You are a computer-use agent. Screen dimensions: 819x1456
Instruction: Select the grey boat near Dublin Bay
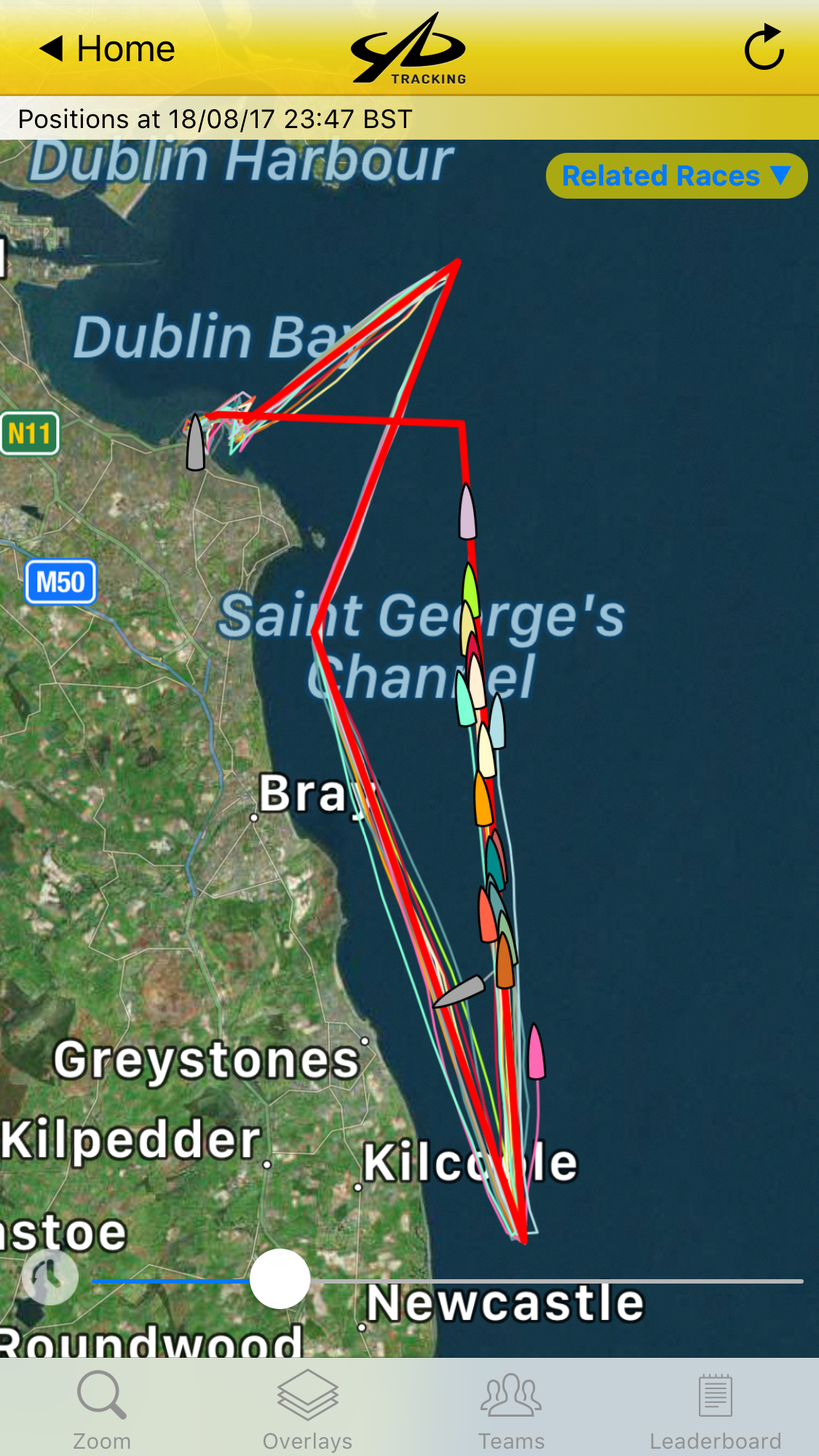195,444
